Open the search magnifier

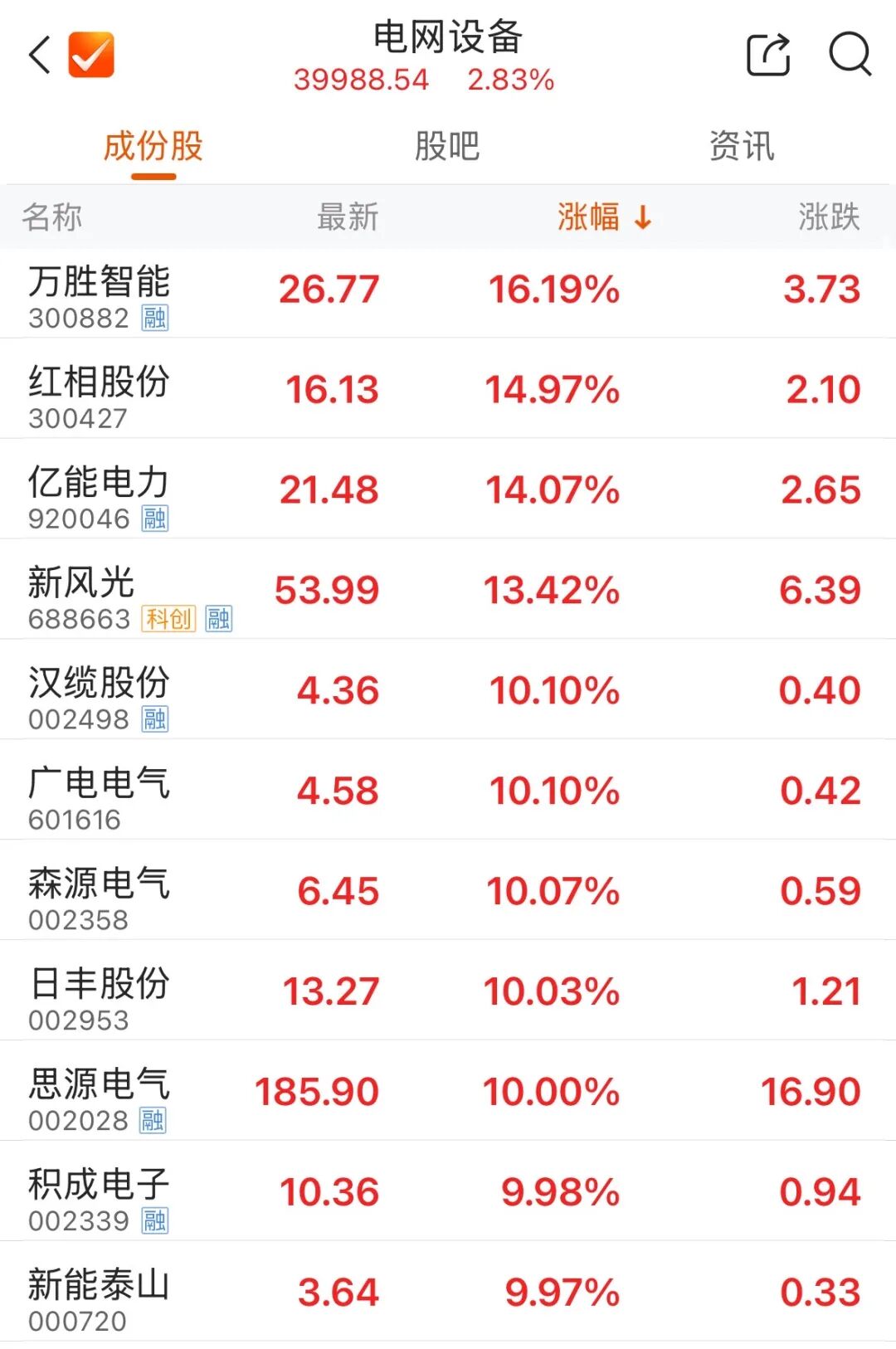pos(850,56)
